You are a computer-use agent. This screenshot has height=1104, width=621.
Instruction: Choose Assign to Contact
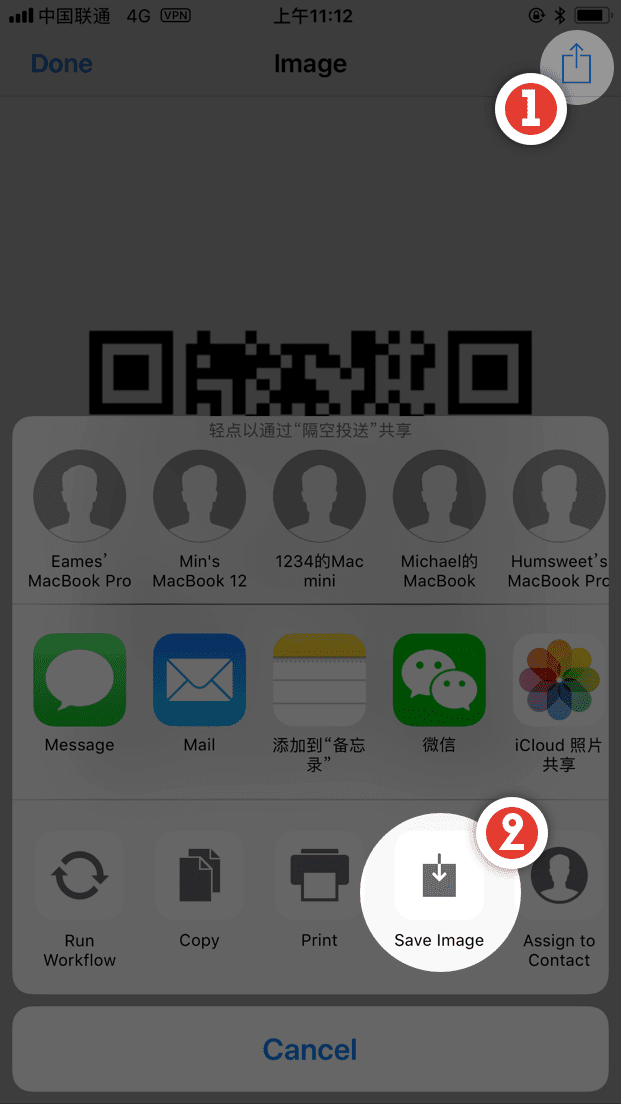[559, 875]
